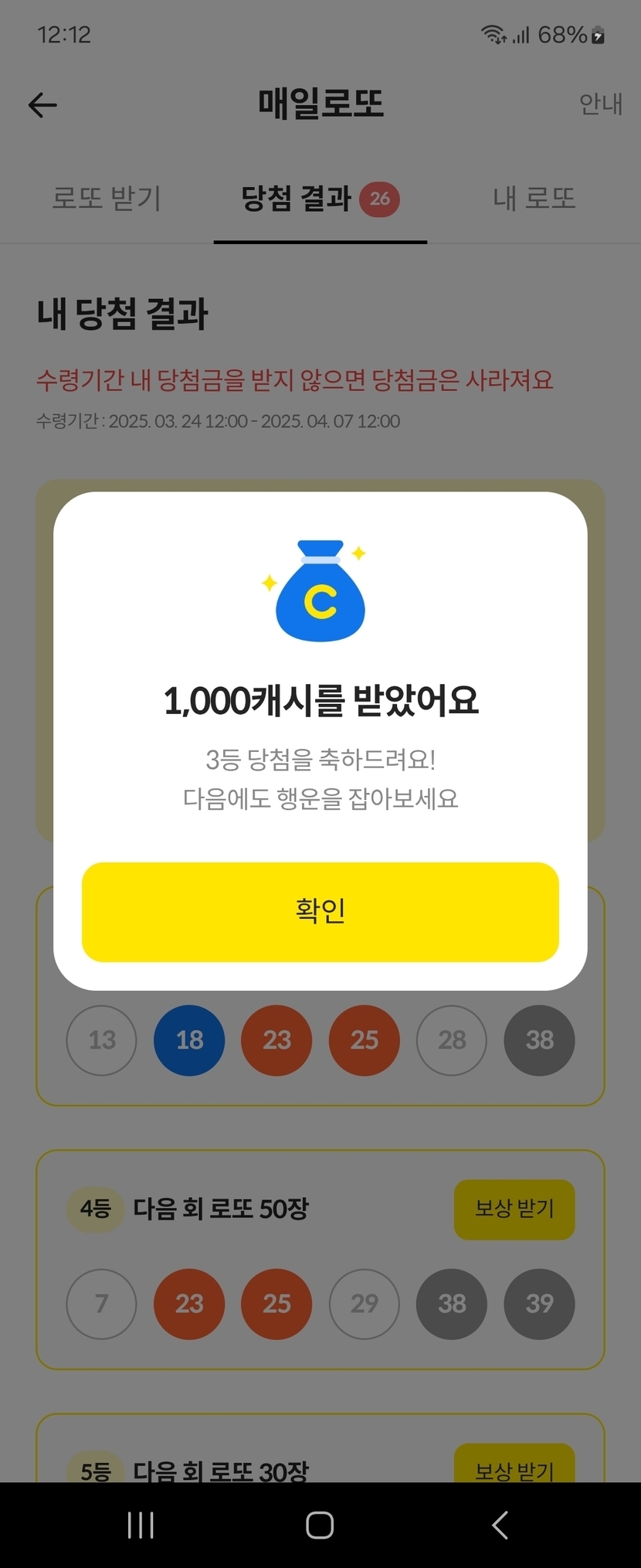This screenshot has width=641, height=1568.
Task: Switch to the 로또 받기 tab
Action: (107, 199)
